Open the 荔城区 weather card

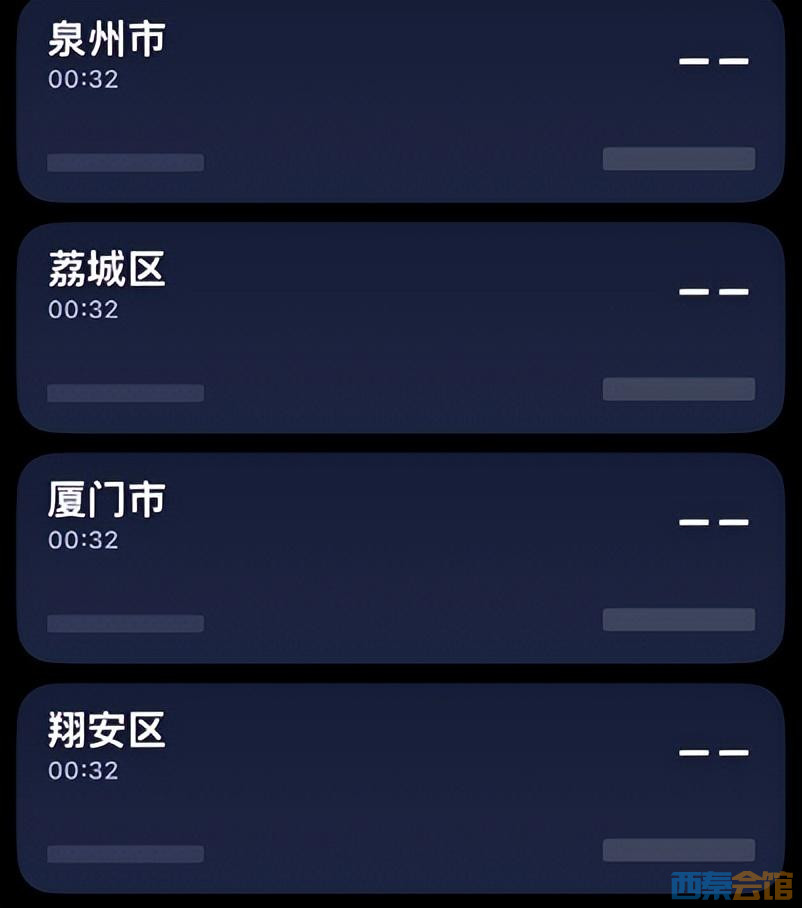tap(400, 328)
